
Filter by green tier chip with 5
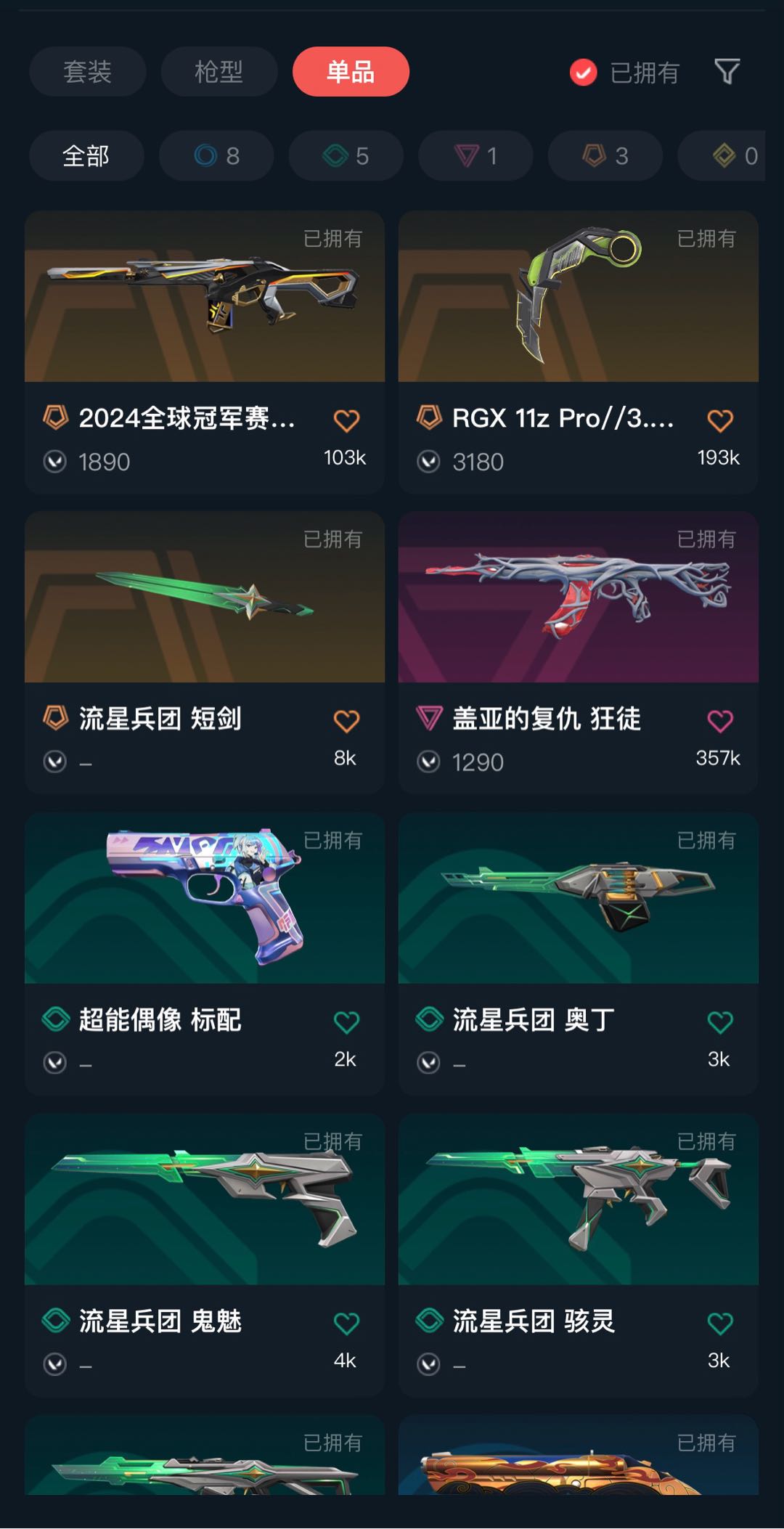pyautogui.click(x=346, y=155)
